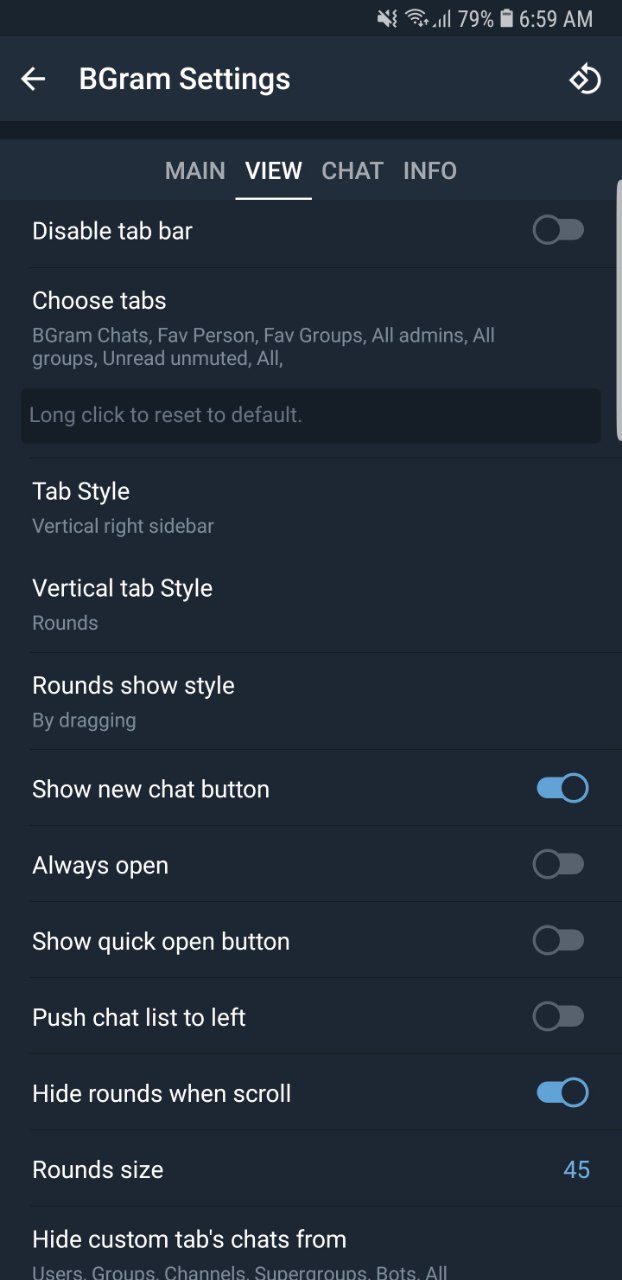
Task: Turn off Show new chat button
Action: 561,789
